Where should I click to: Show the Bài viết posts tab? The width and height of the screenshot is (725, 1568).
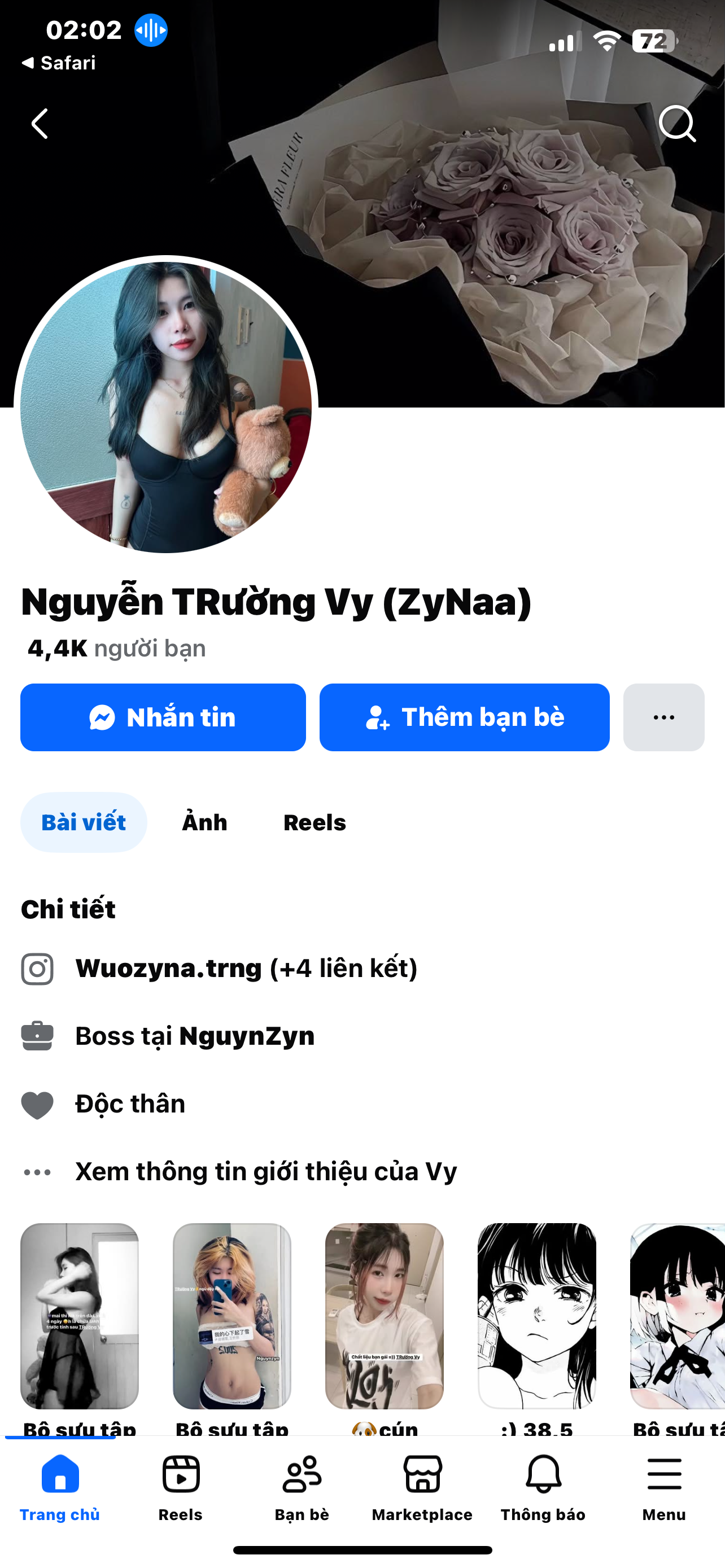84,822
